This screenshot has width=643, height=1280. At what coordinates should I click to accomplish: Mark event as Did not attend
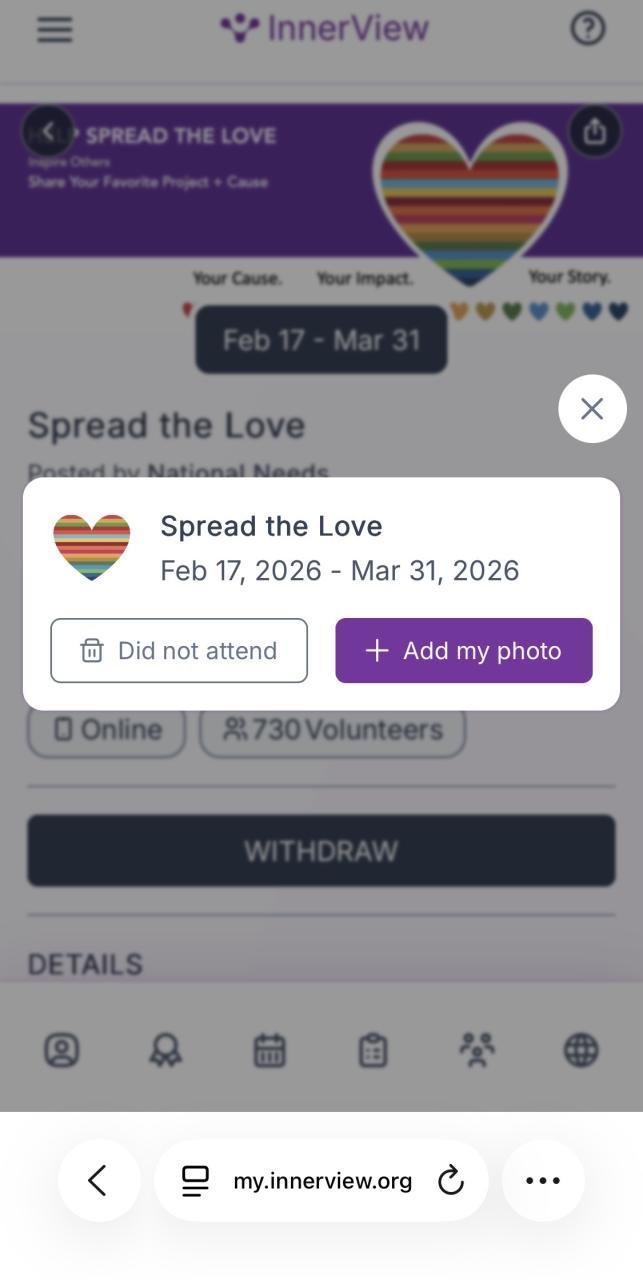(x=179, y=651)
